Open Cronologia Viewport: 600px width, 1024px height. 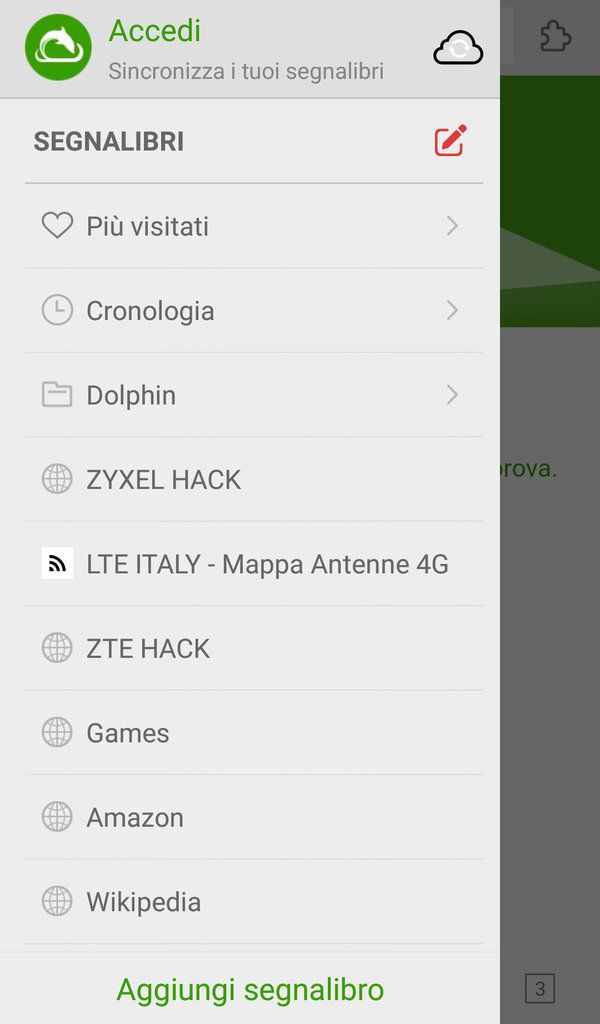(254, 310)
